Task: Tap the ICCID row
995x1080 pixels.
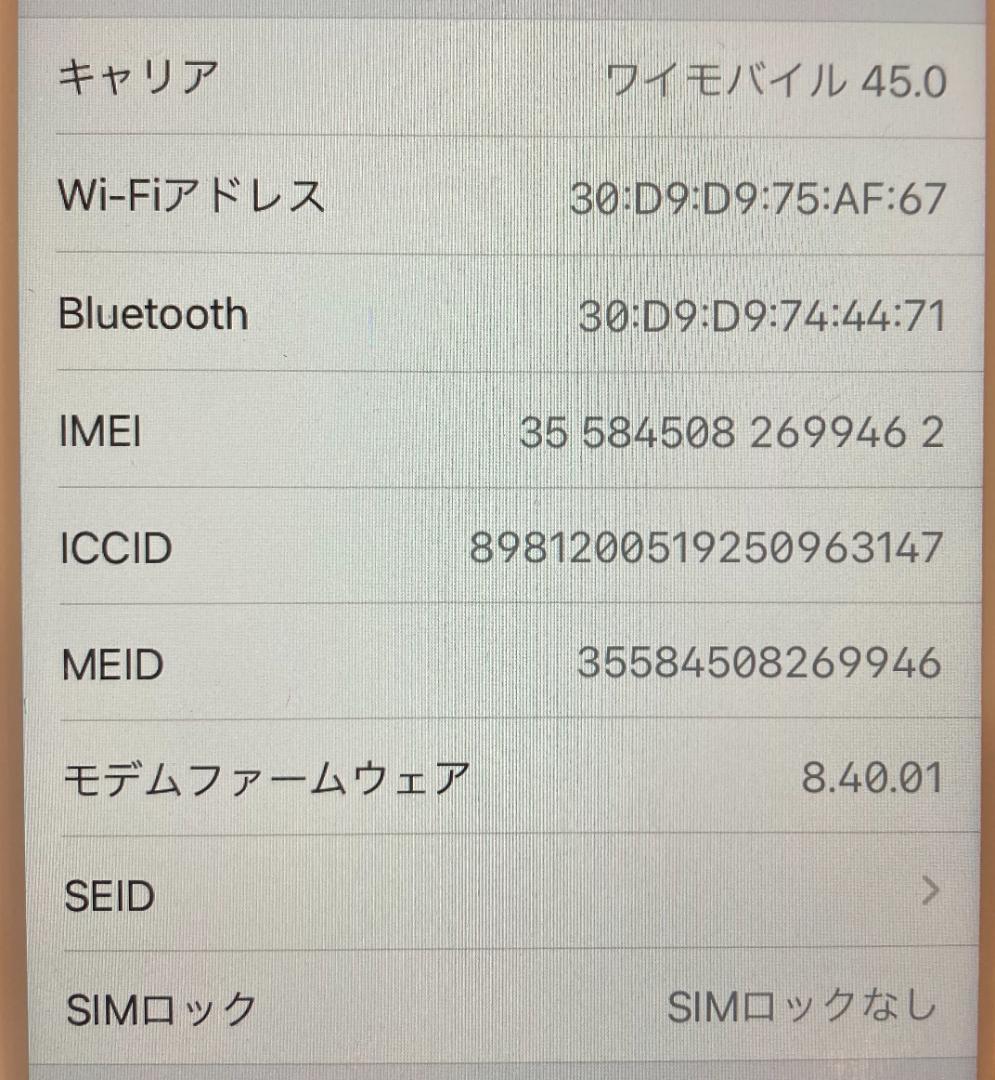Action: tap(497, 548)
